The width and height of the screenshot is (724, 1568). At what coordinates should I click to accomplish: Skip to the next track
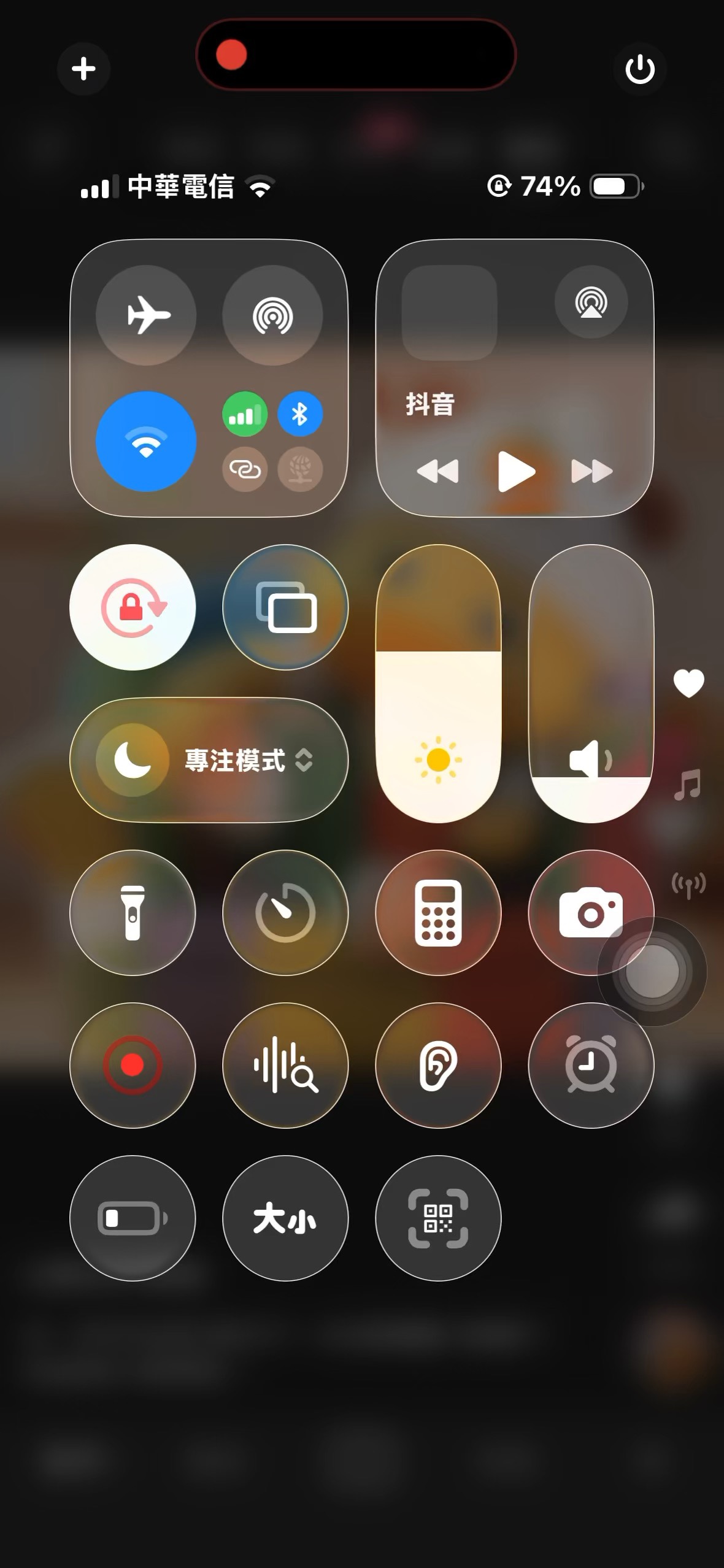click(x=591, y=471)
